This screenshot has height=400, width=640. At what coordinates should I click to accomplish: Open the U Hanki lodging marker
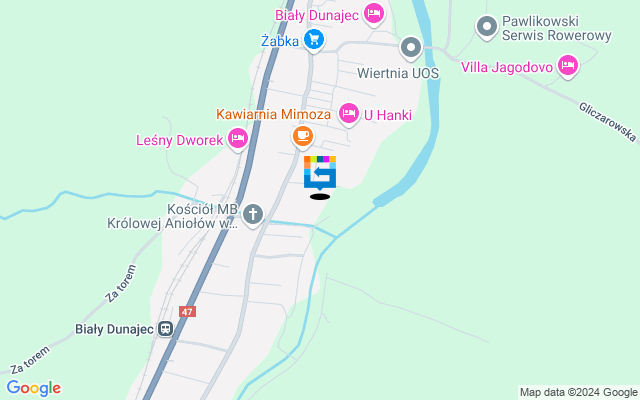(349, 114)
